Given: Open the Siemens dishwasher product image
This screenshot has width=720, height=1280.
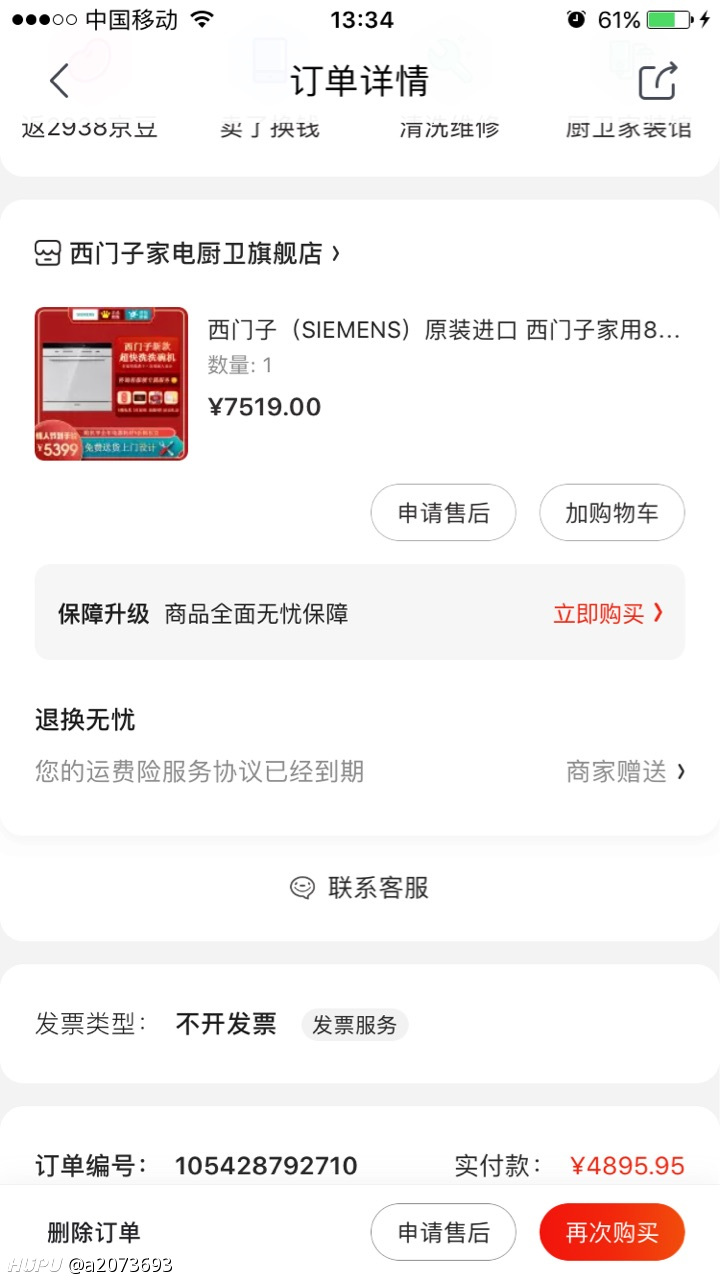Looking at the screenshot, I should click(111, 384).
